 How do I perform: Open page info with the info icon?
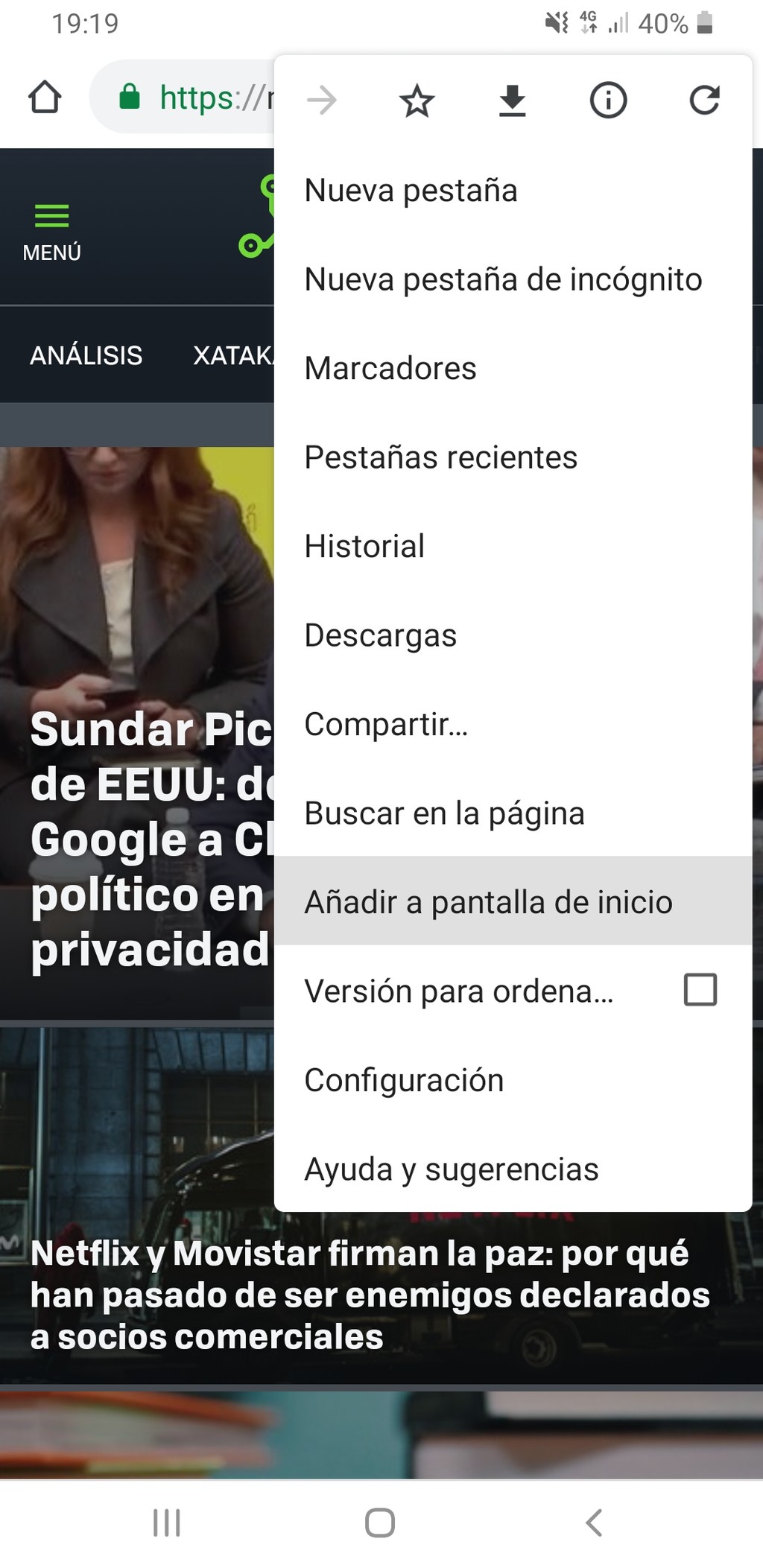pyautogui.click(x=608, y=99)
